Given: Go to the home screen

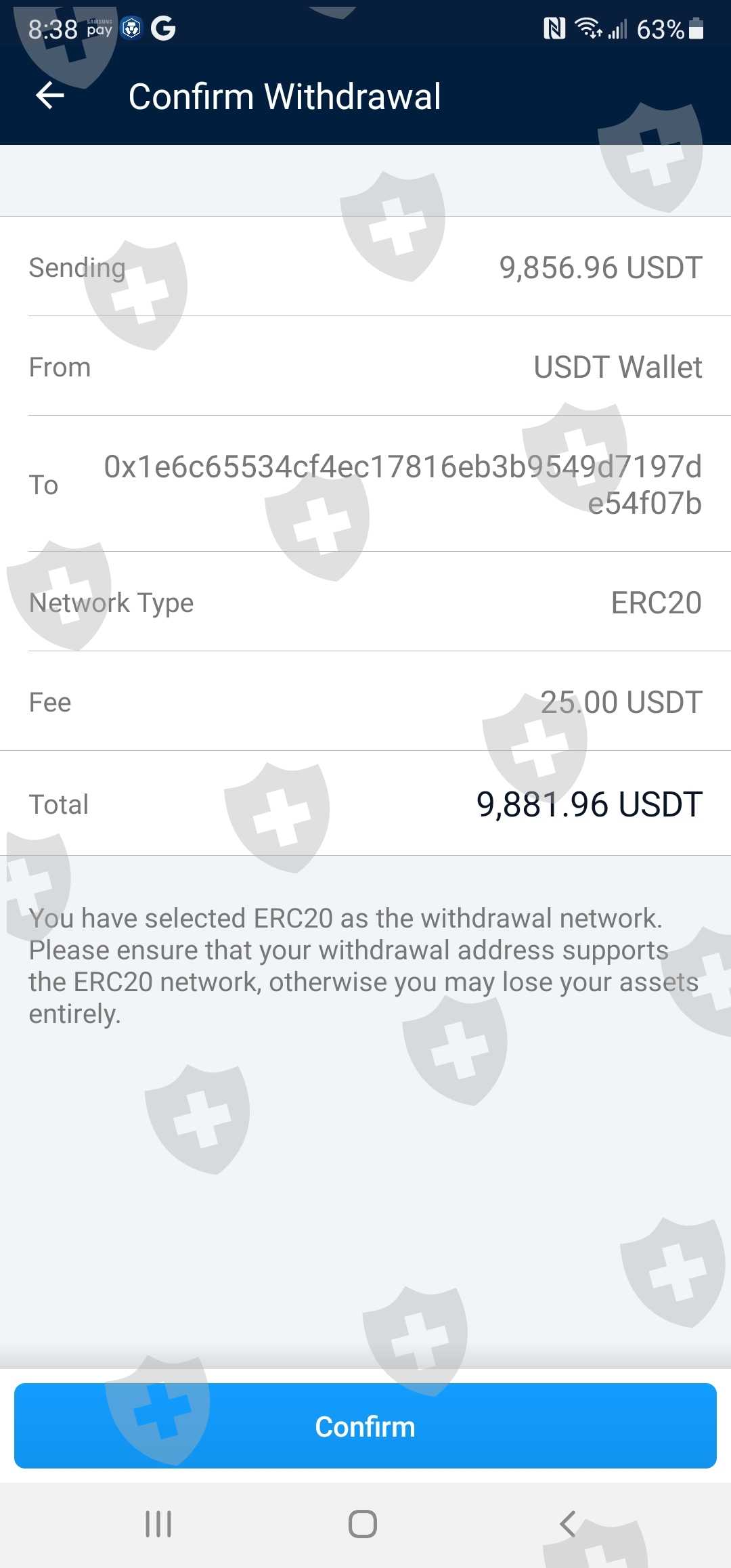Looking at the screenshot, I should point(363,1524).
